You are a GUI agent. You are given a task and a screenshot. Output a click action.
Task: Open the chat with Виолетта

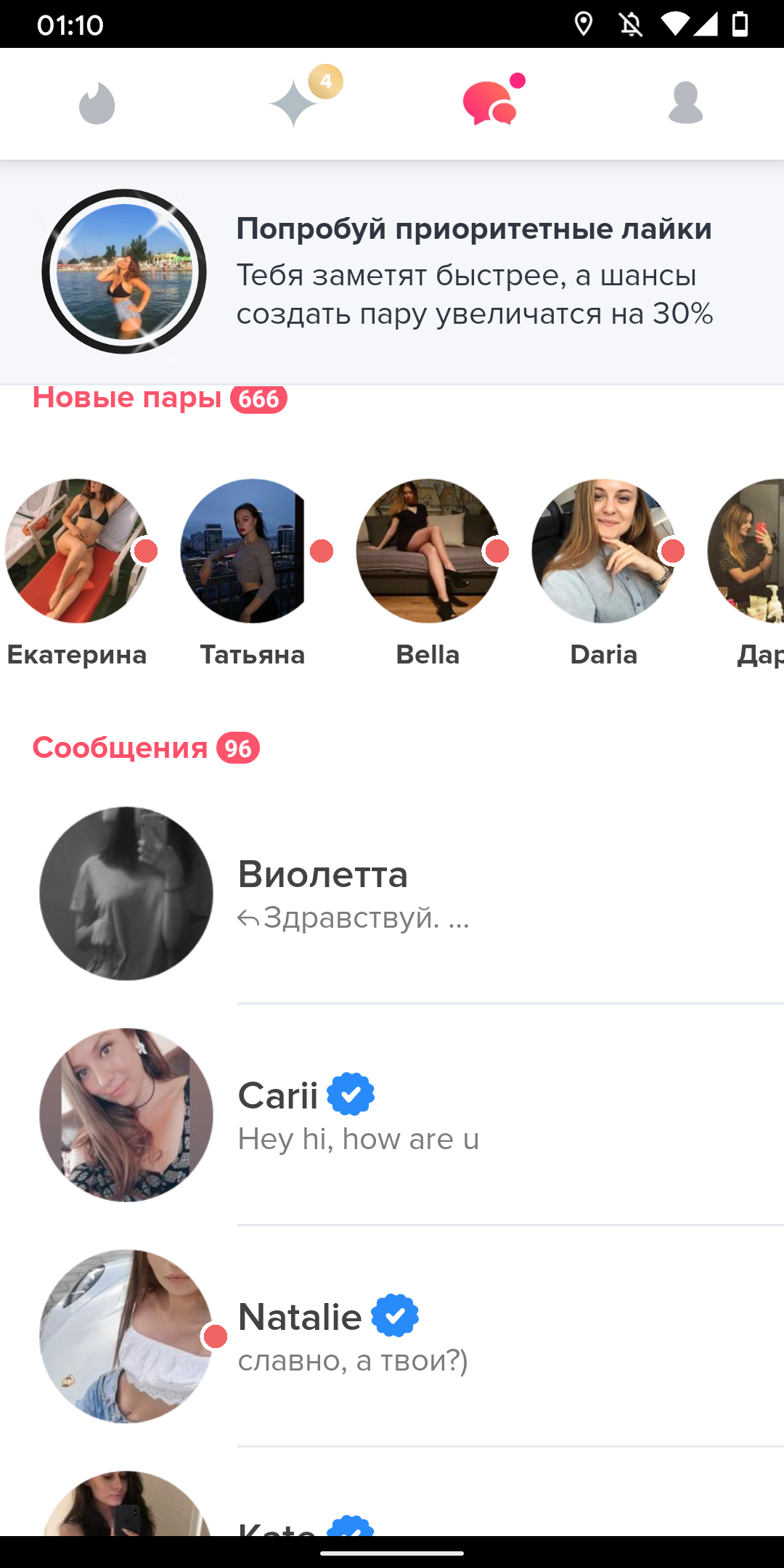click(392, 894)
